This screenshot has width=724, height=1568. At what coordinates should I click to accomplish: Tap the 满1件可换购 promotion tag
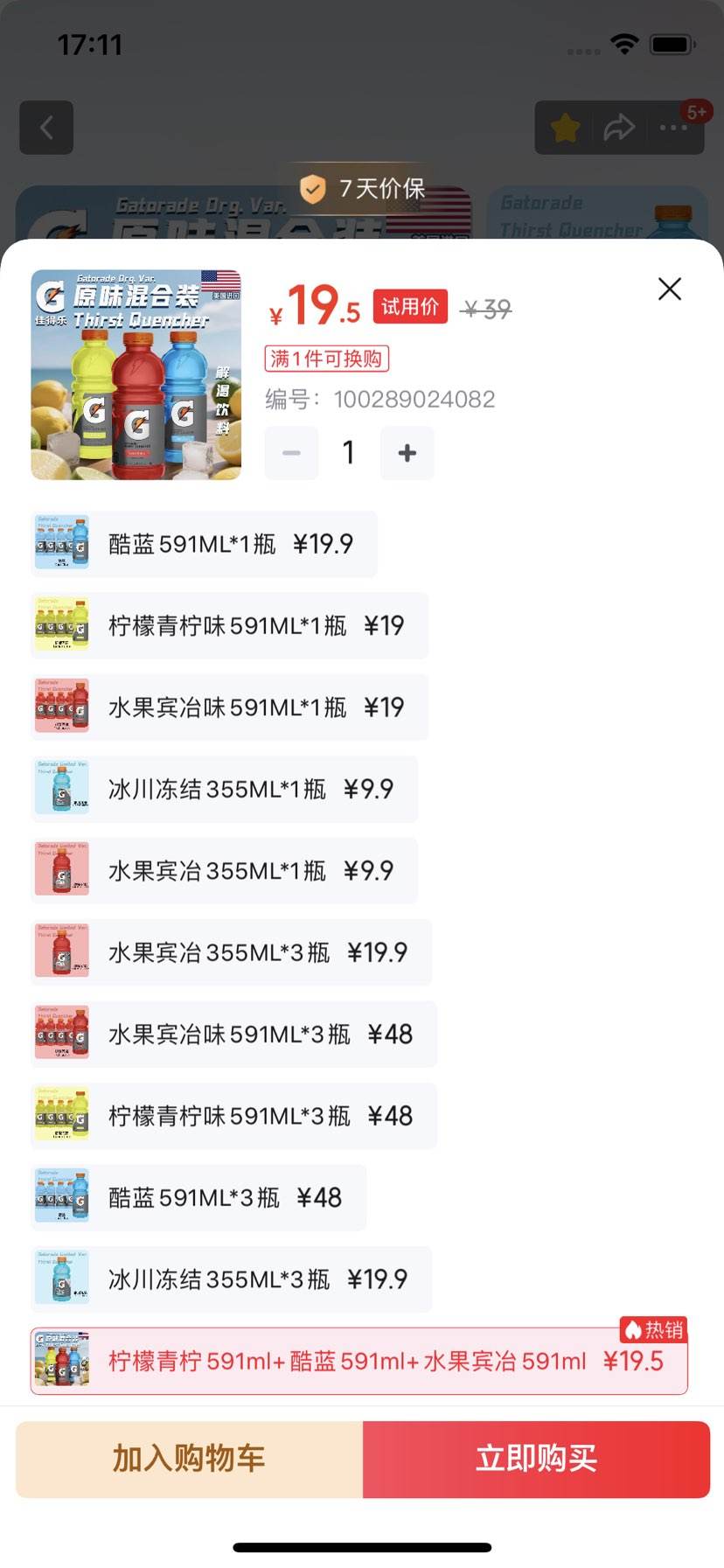click(326, 359)
